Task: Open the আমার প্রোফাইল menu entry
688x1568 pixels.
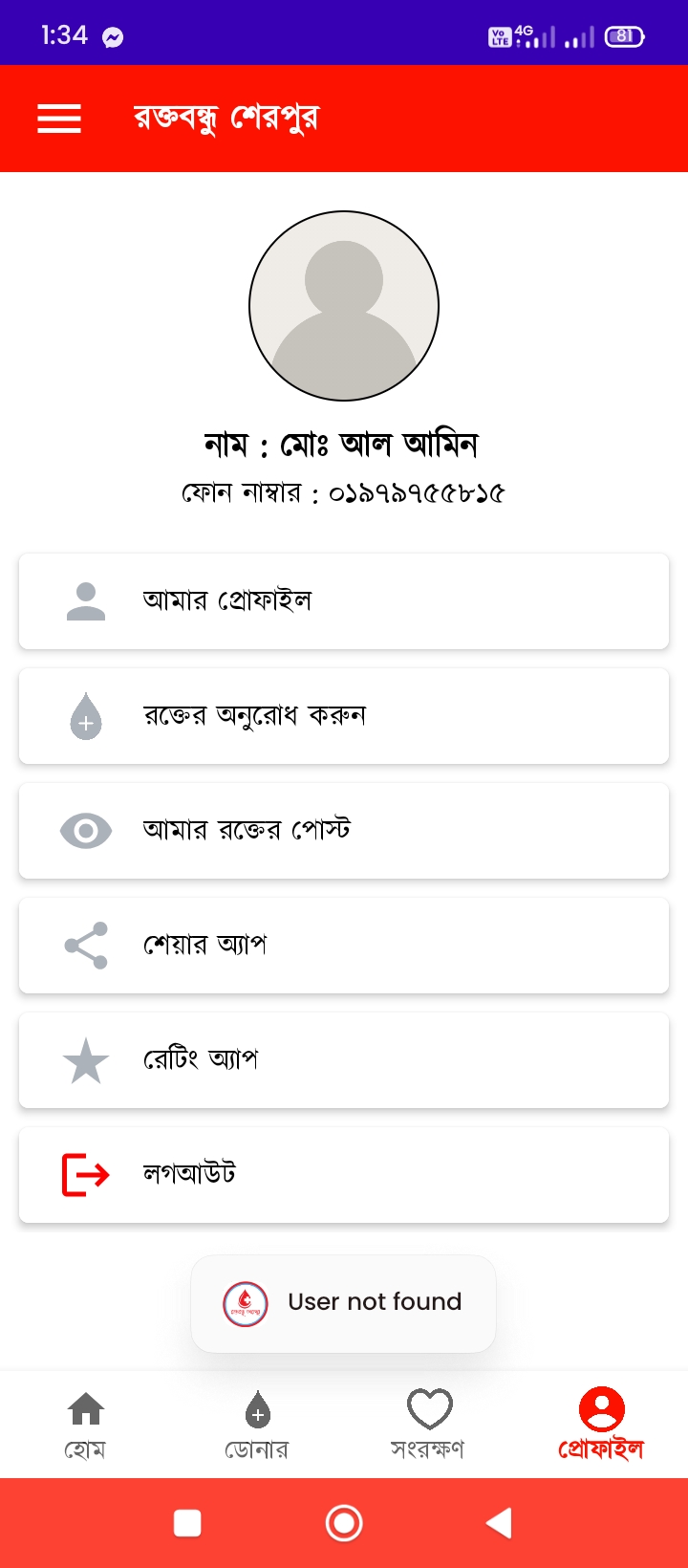Action: click(x=344, y=600)
